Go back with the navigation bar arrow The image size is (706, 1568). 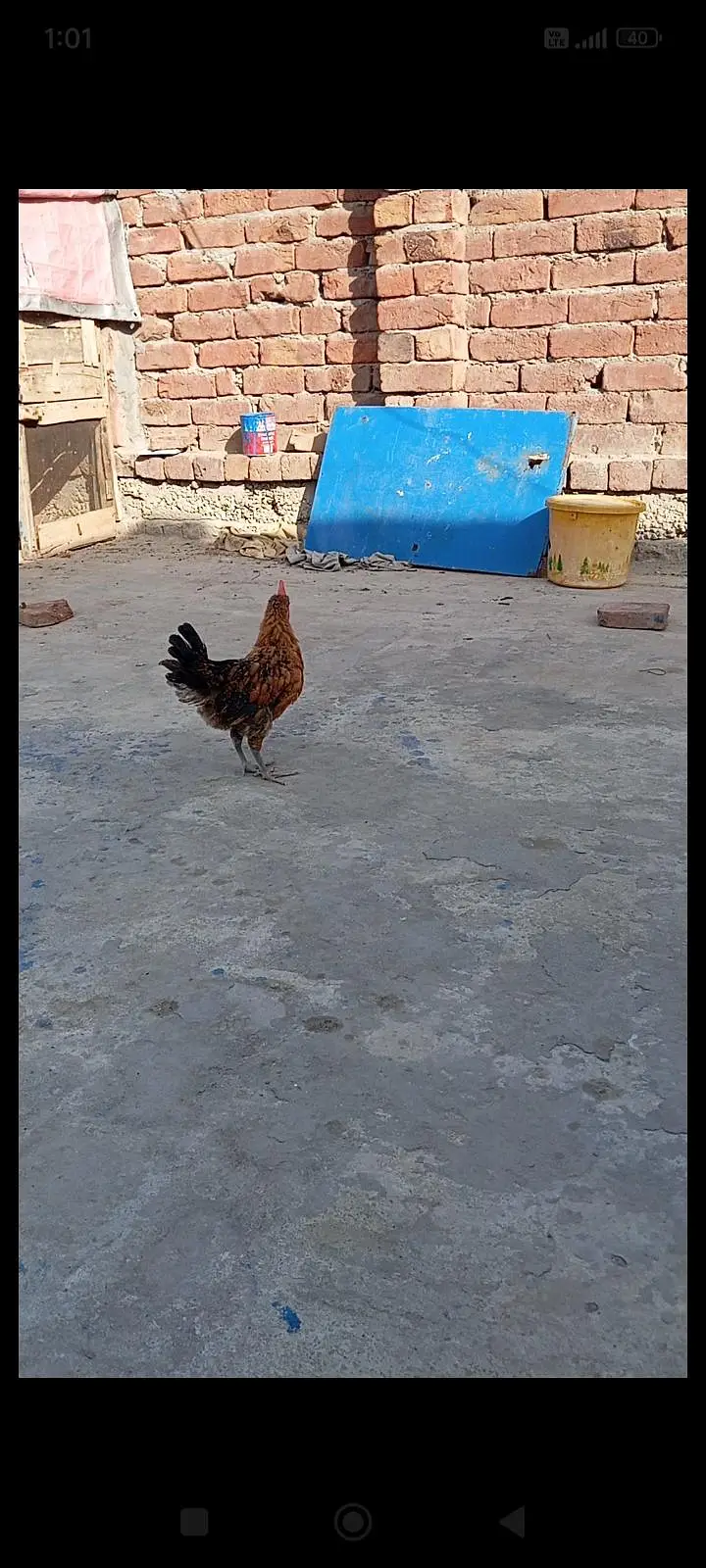click(x=512, y=1521)
